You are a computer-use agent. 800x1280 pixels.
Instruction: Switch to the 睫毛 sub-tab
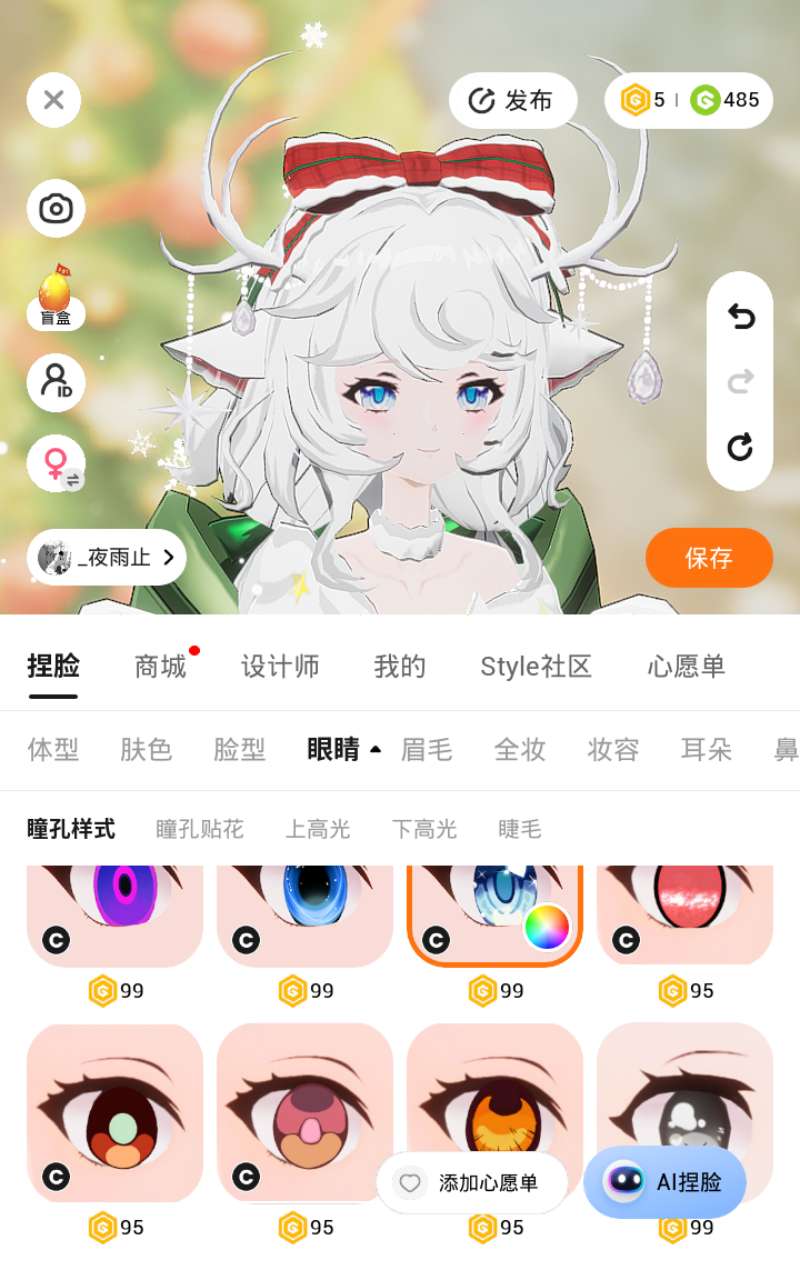click(520, 829)
